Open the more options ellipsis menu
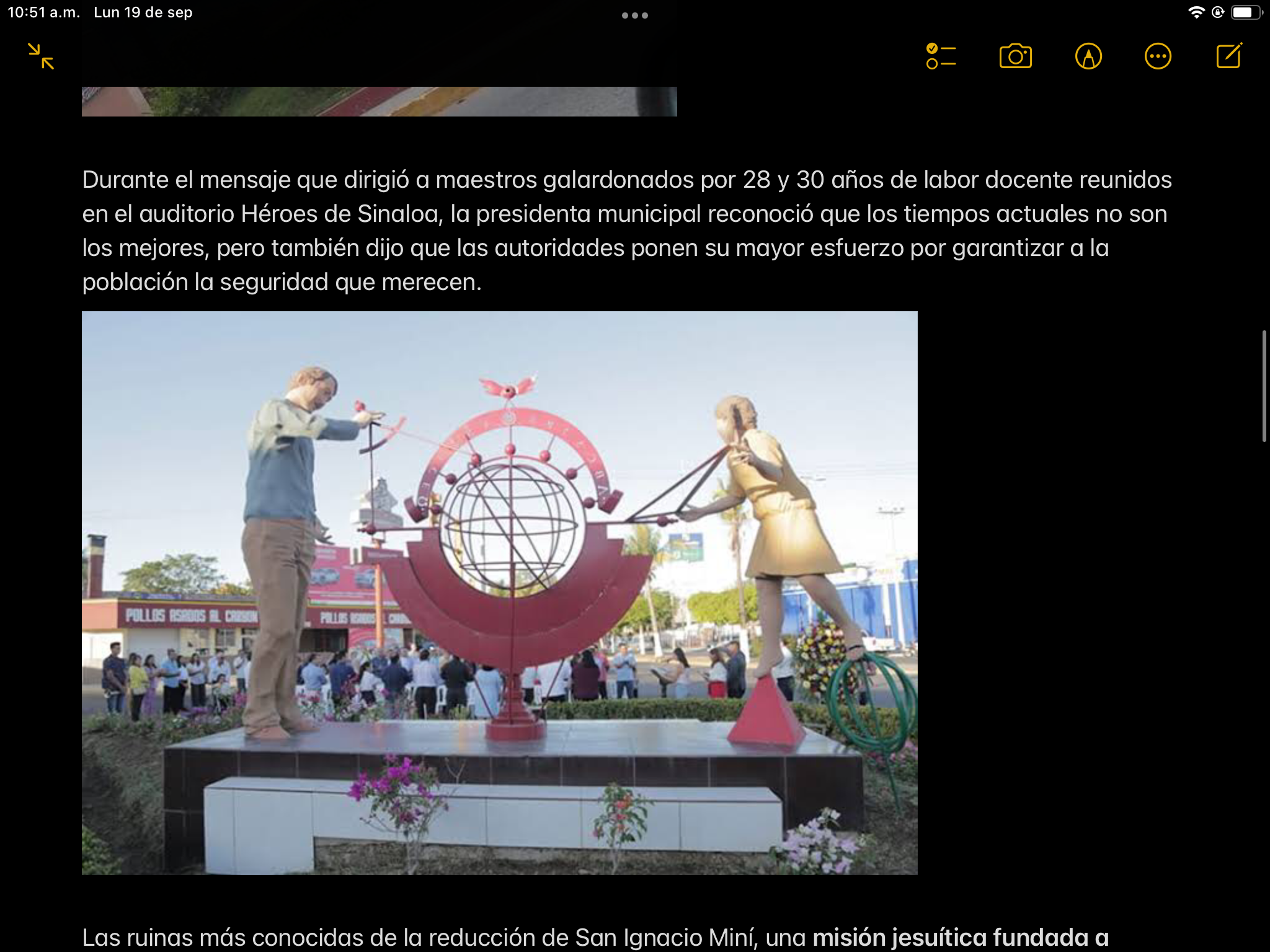 (x=1157, y=56)
